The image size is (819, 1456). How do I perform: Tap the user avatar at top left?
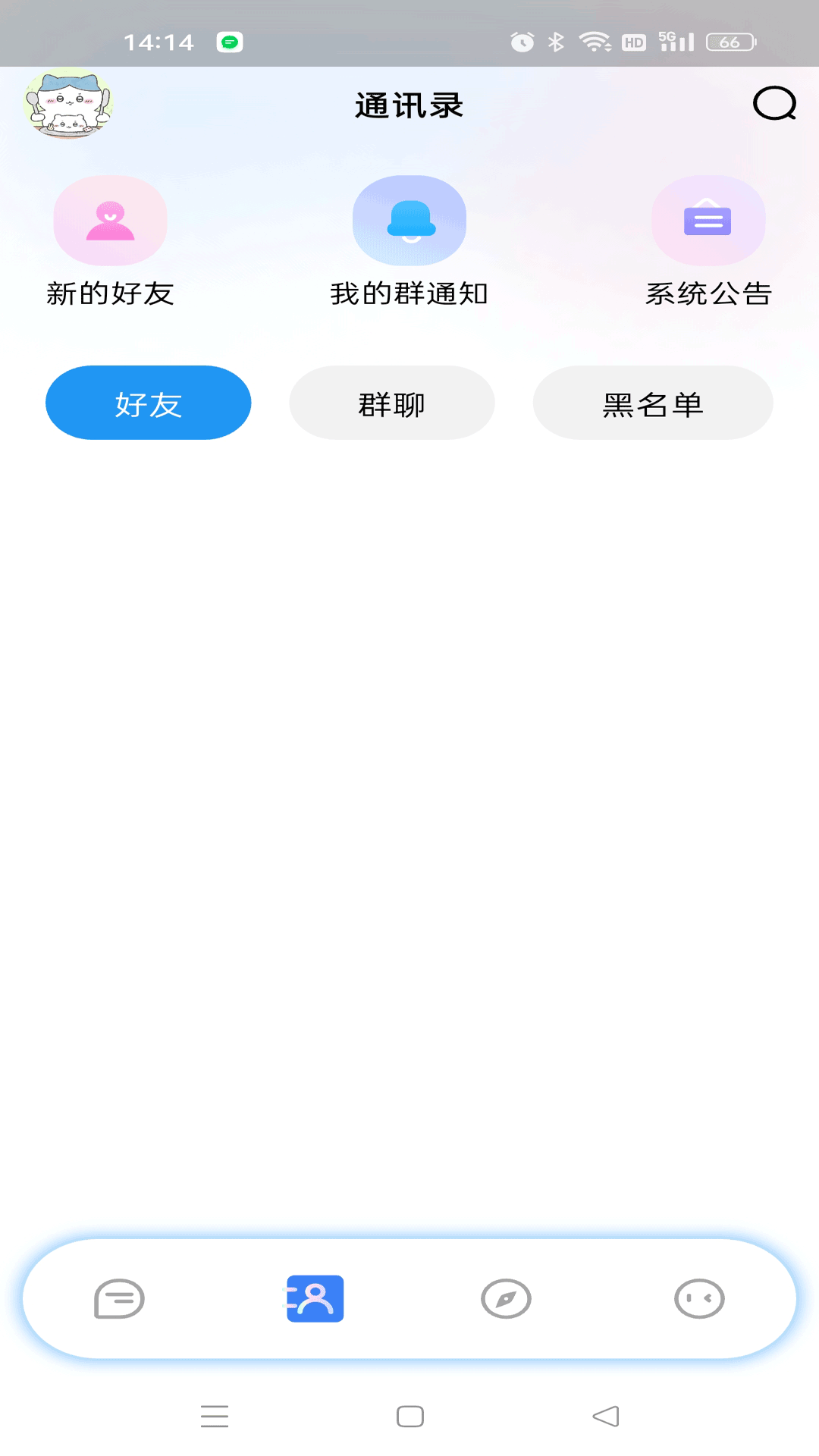(x=67, y=105)
